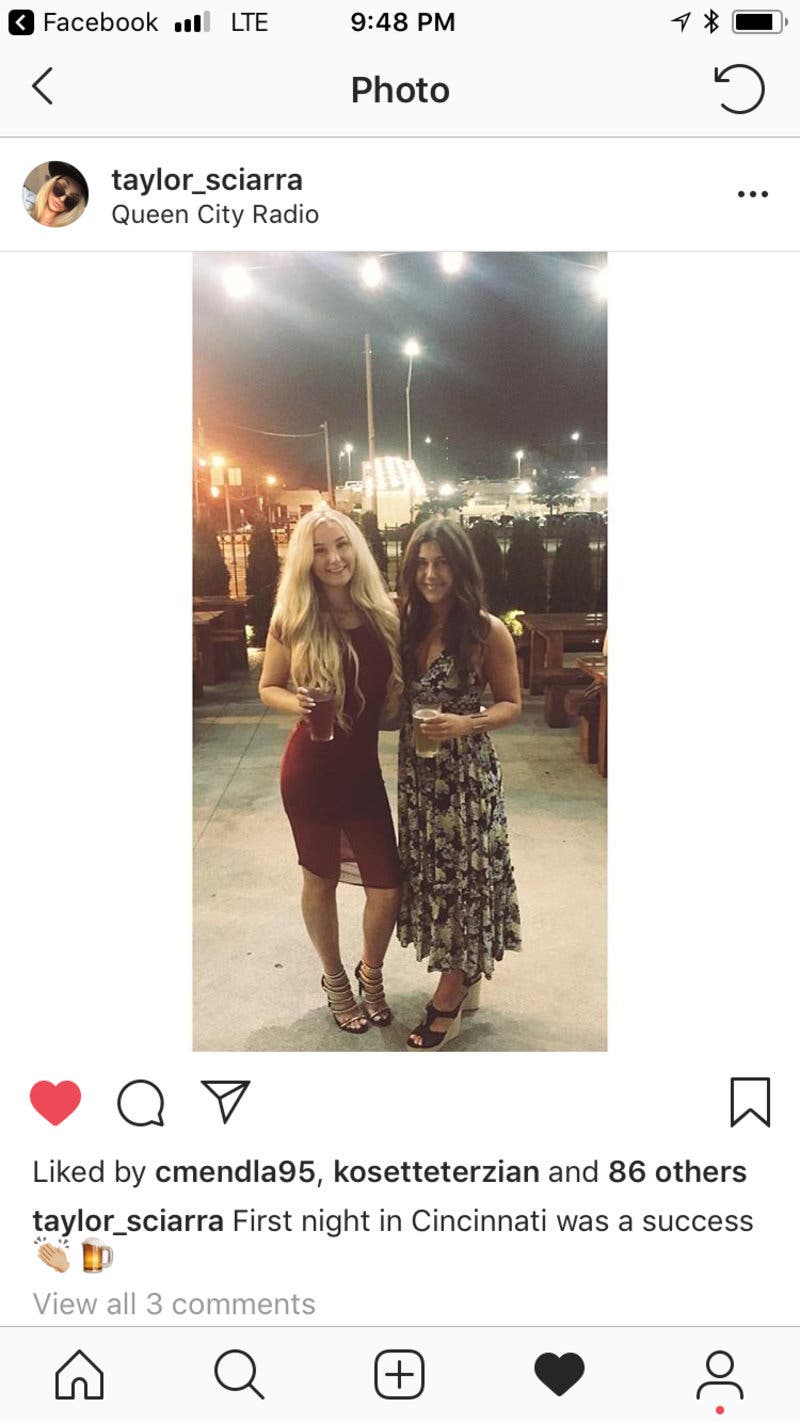Go back from the Photo screen
Image resolution: width=800 pixels, height=1423 pixels.
pos(42,88)
